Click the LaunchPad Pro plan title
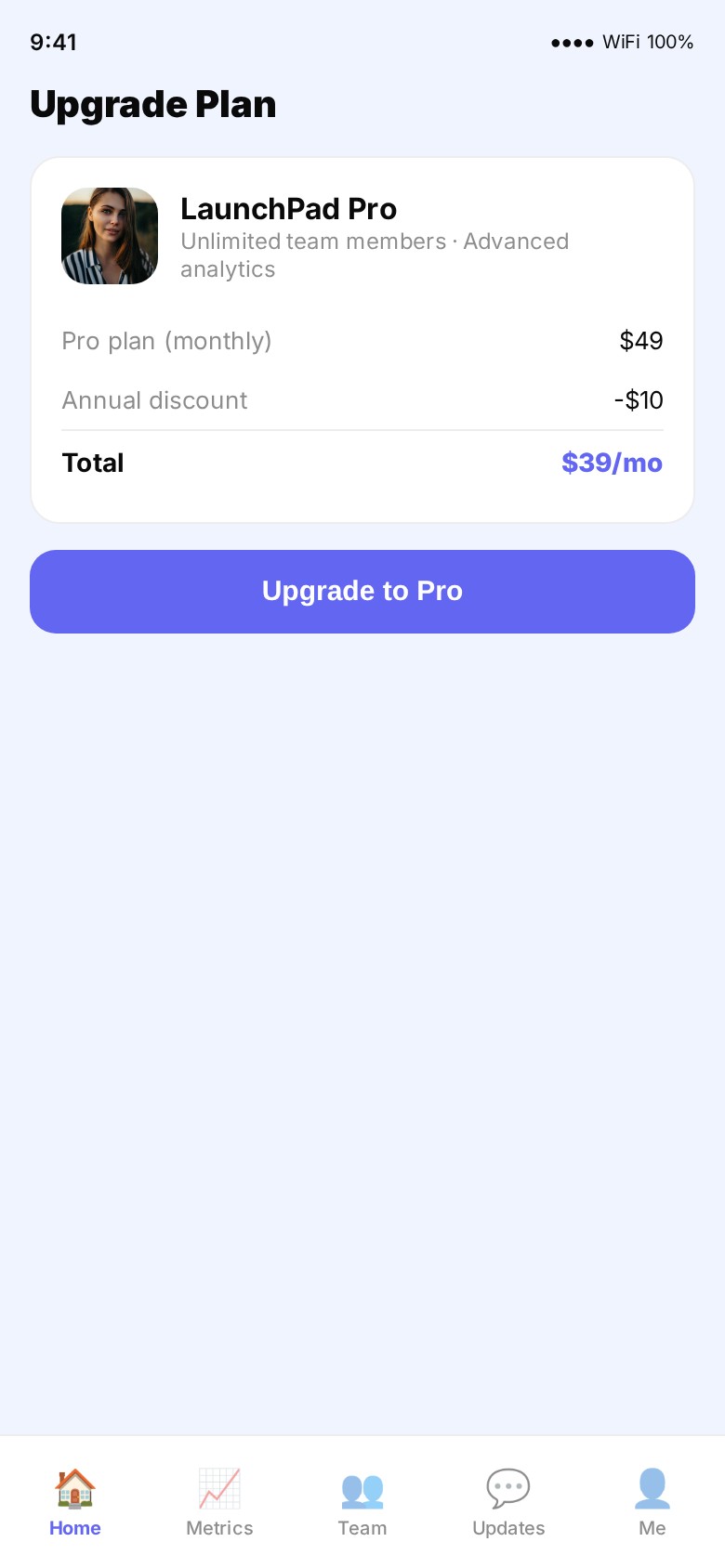 click(x=289, y=209)
